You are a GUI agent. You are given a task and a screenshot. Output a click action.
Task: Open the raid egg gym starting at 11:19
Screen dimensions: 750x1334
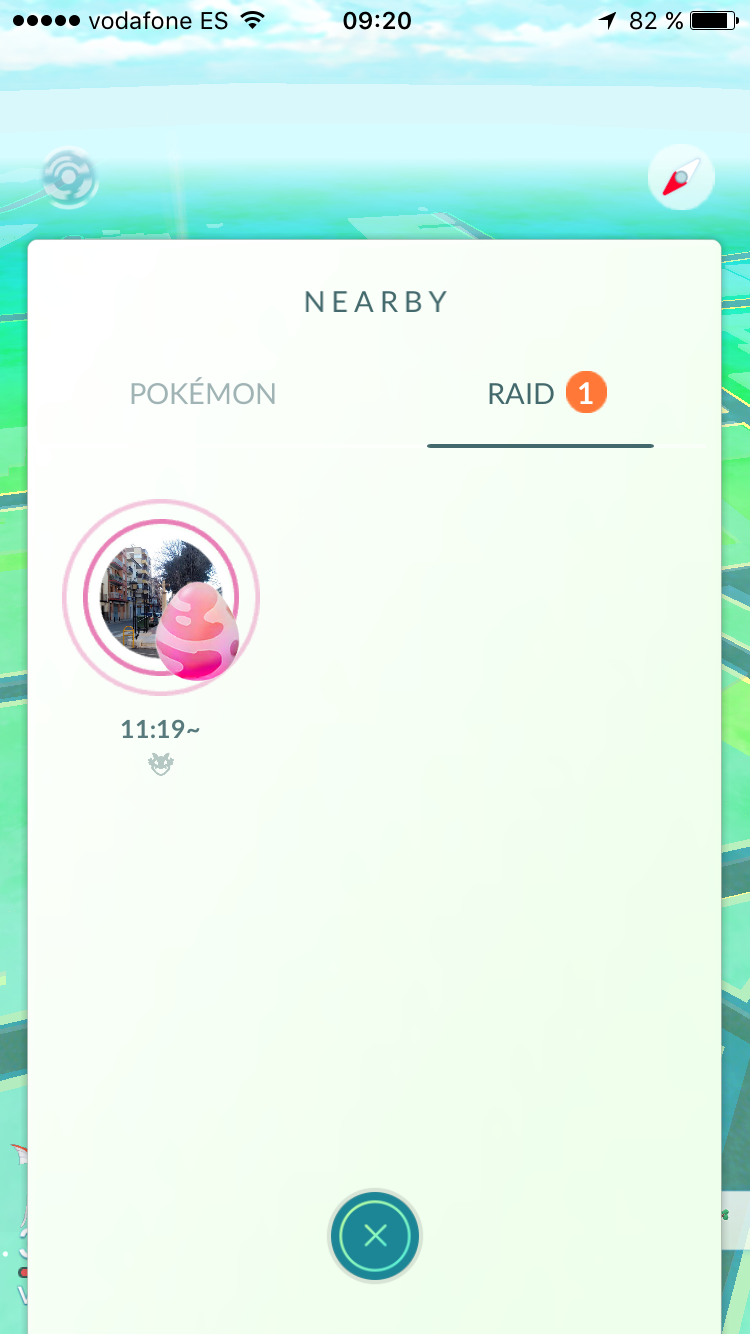pos(161,598)
